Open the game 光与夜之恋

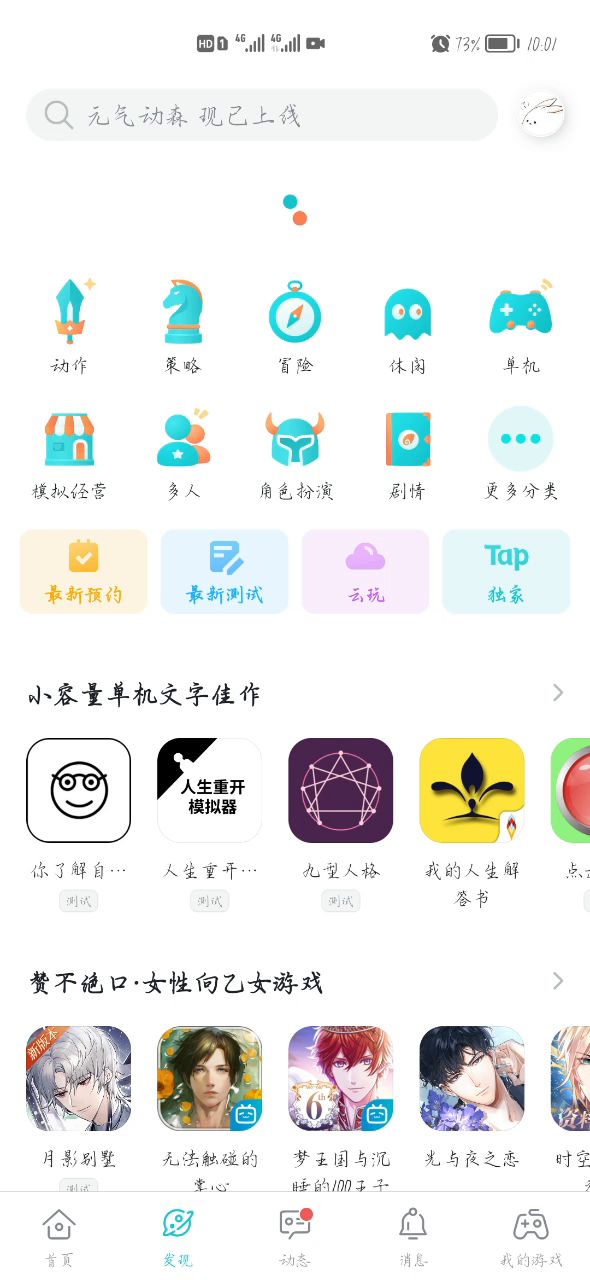pos(472,1098)
